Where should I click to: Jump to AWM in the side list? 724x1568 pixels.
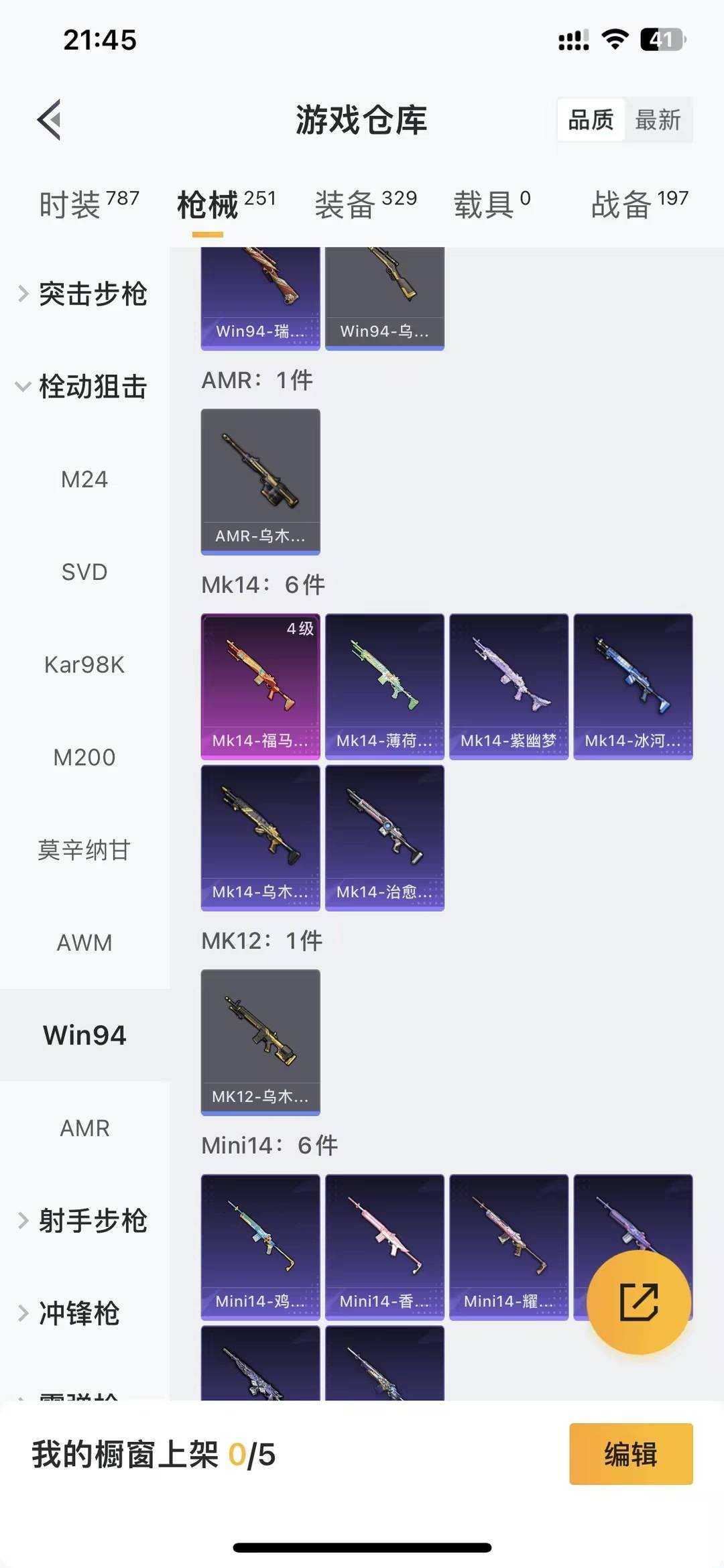click(x=84, y=943)
